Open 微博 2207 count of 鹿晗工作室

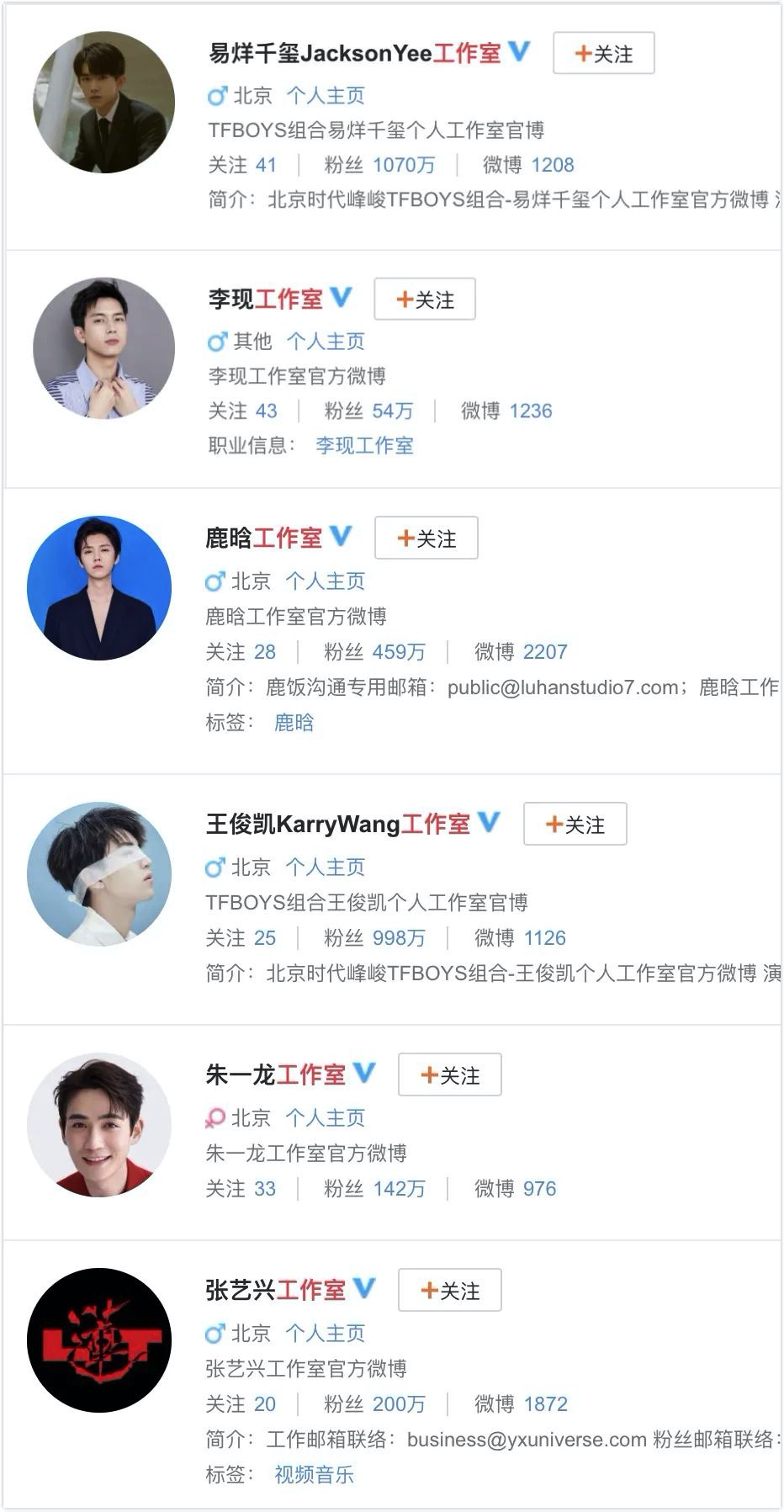544,652
